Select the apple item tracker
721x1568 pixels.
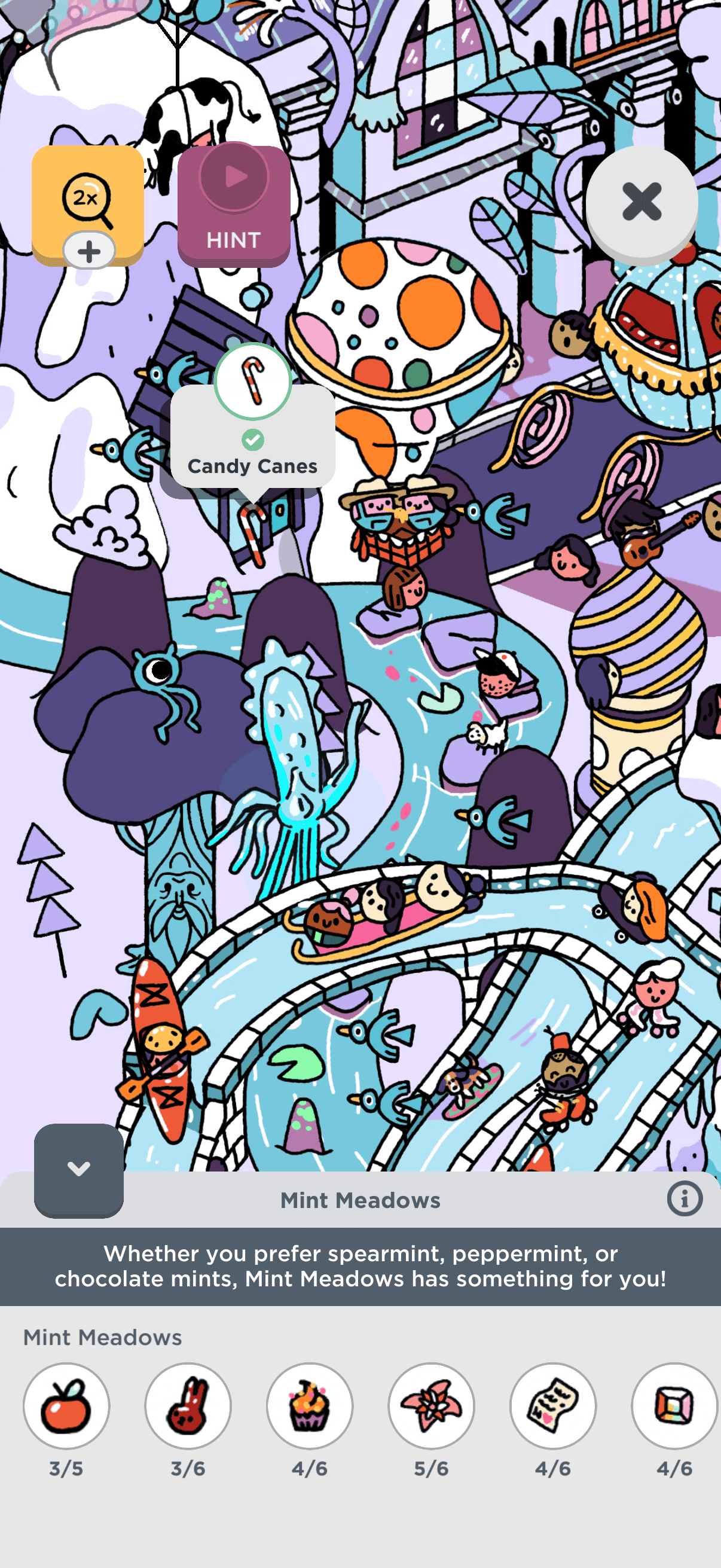[66, 1406]
